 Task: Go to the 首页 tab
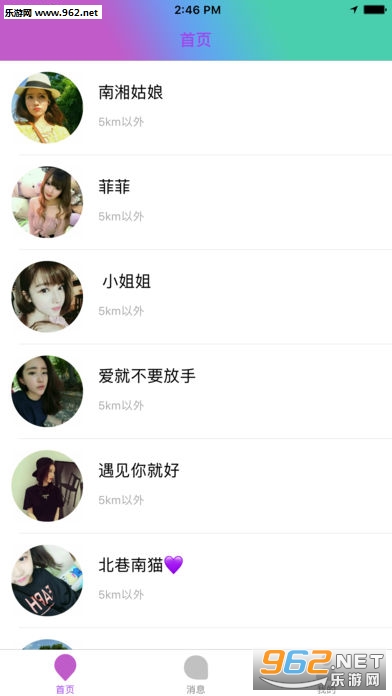click(65, 674)
